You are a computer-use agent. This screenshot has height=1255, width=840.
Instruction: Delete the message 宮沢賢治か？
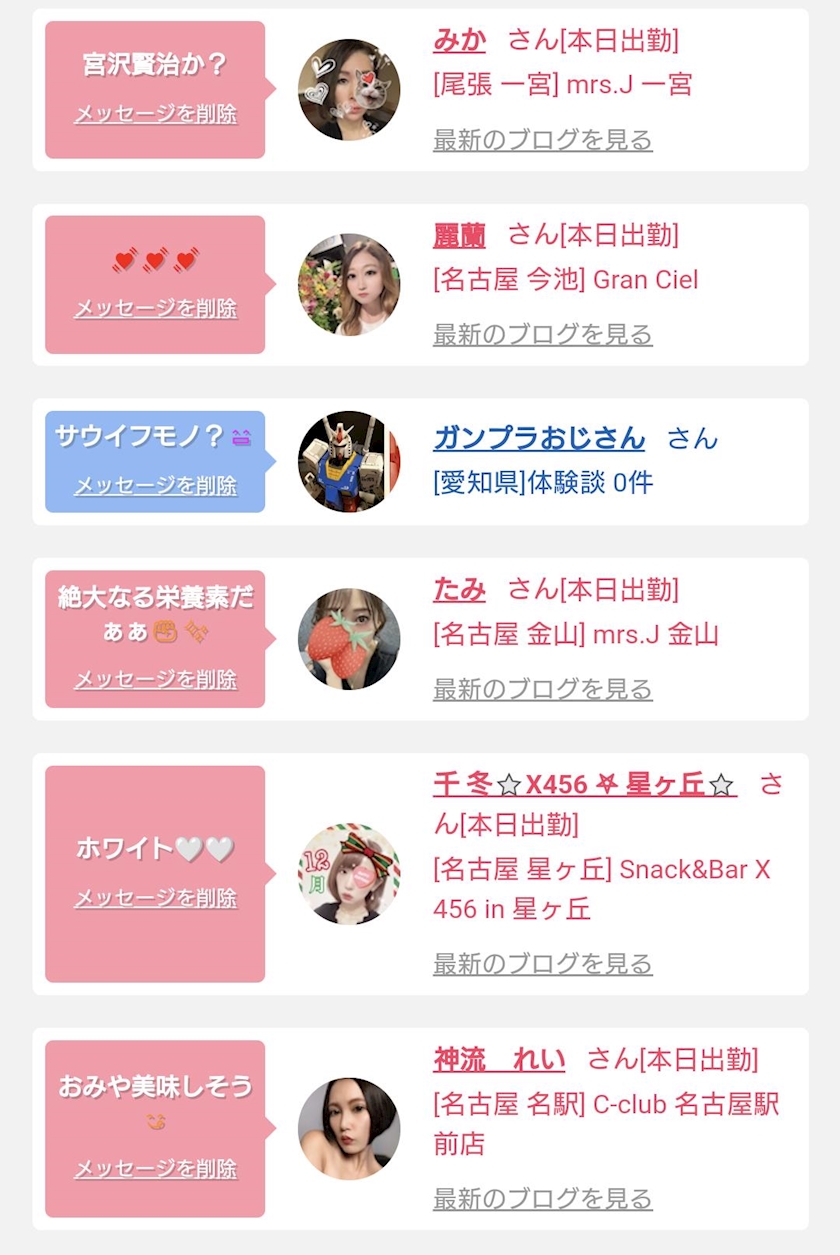click(156, 114)
